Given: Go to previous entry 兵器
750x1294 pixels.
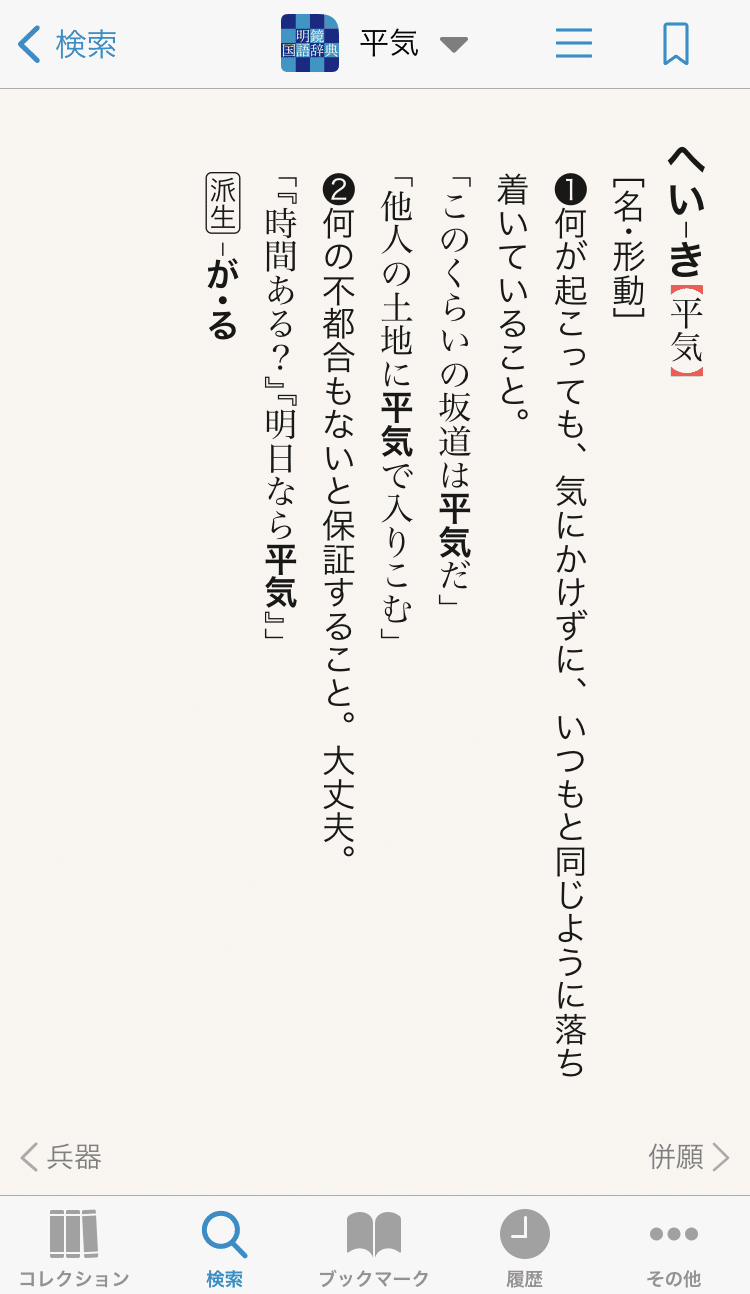Looking at the screenshot, I should click(x=62, y=1157).
